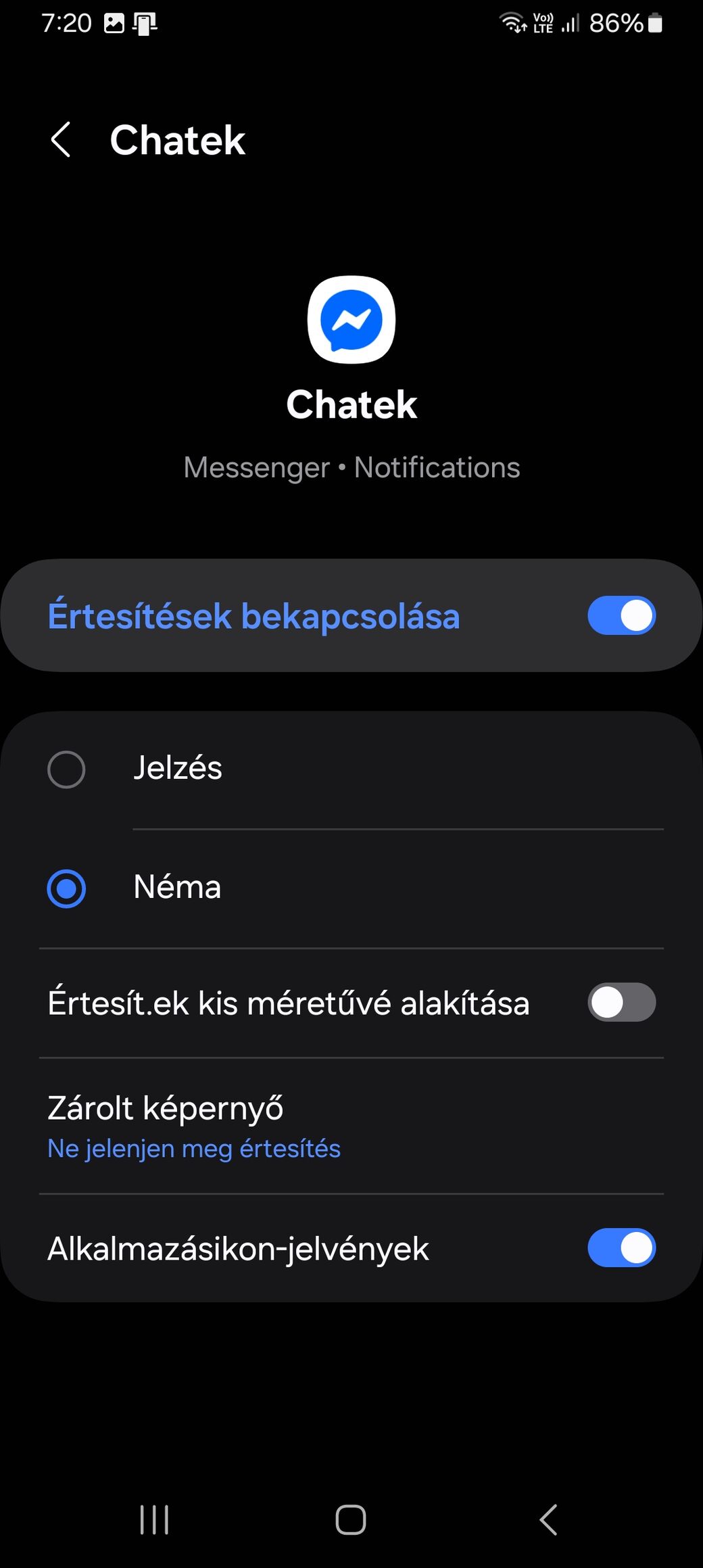Disable Alkalmazásikon-jelvények switch
This screenshot has height=1568, width=703.
pyautogui.click(x=621, y=1248)
